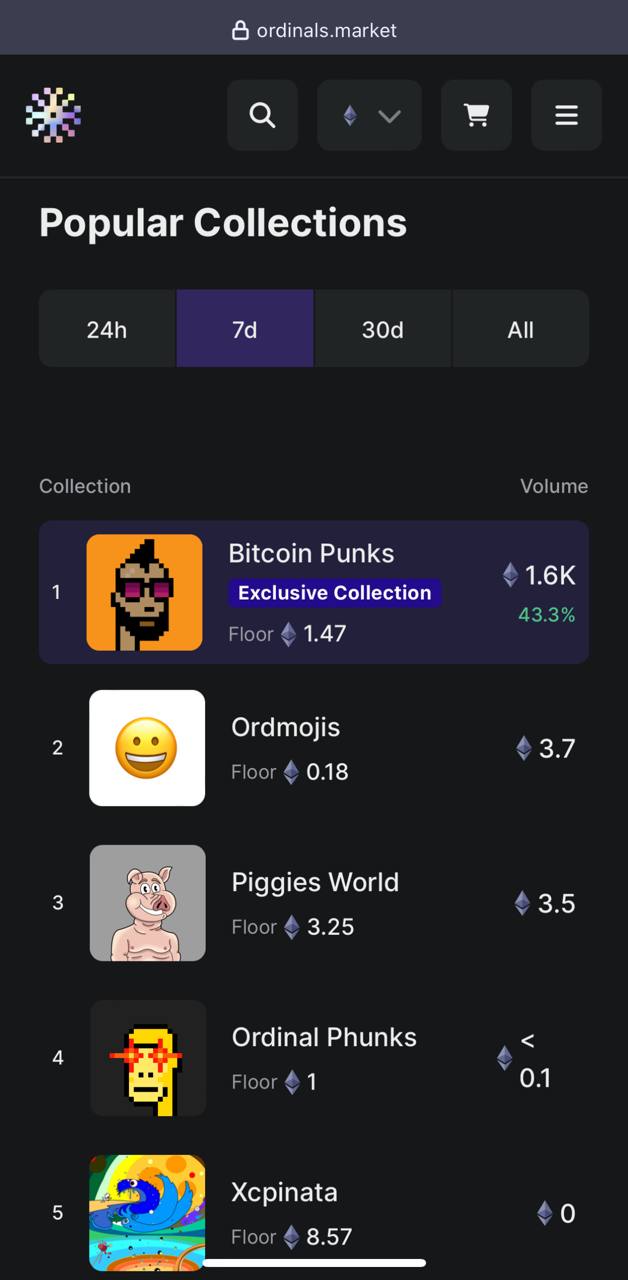628x1280 pixels.
Task: Open the shopping cart
Action: (x=476, y=115)
